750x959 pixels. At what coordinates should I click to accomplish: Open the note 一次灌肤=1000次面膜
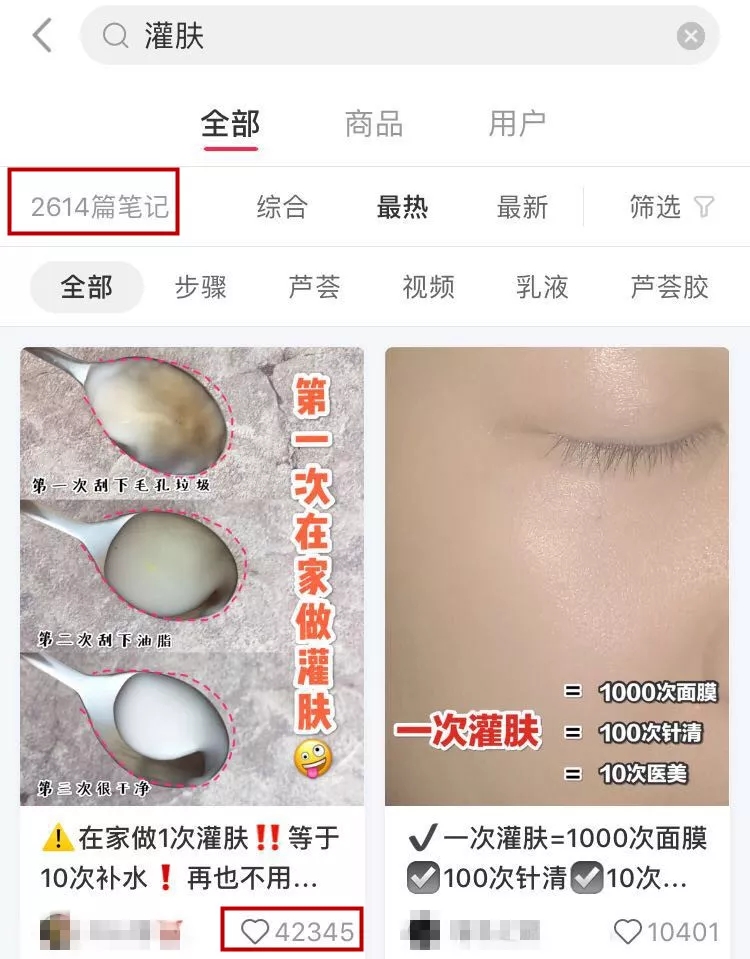click(557, 576)
